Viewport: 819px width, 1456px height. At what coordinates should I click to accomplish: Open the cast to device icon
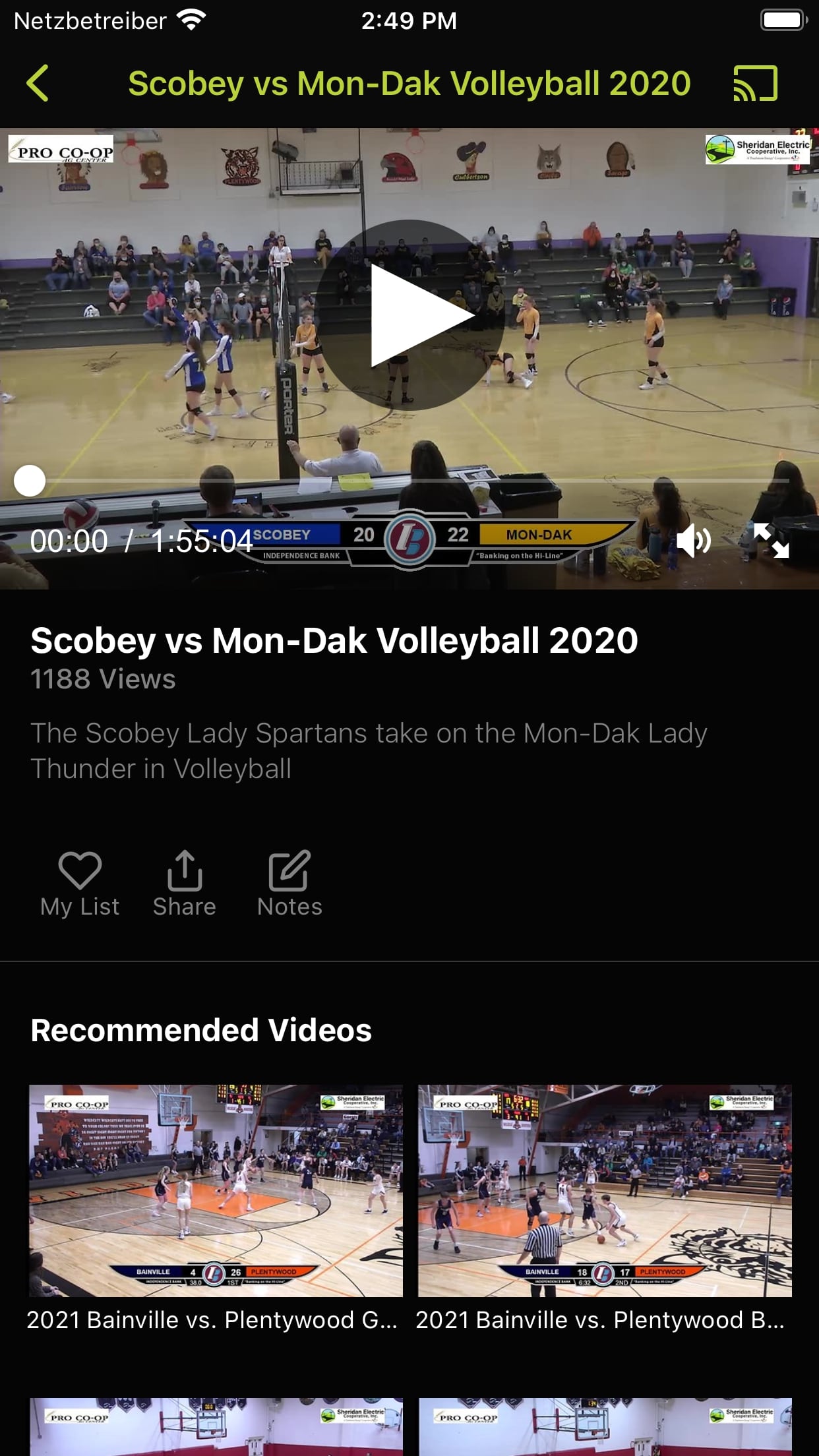[x=755, y=84]
